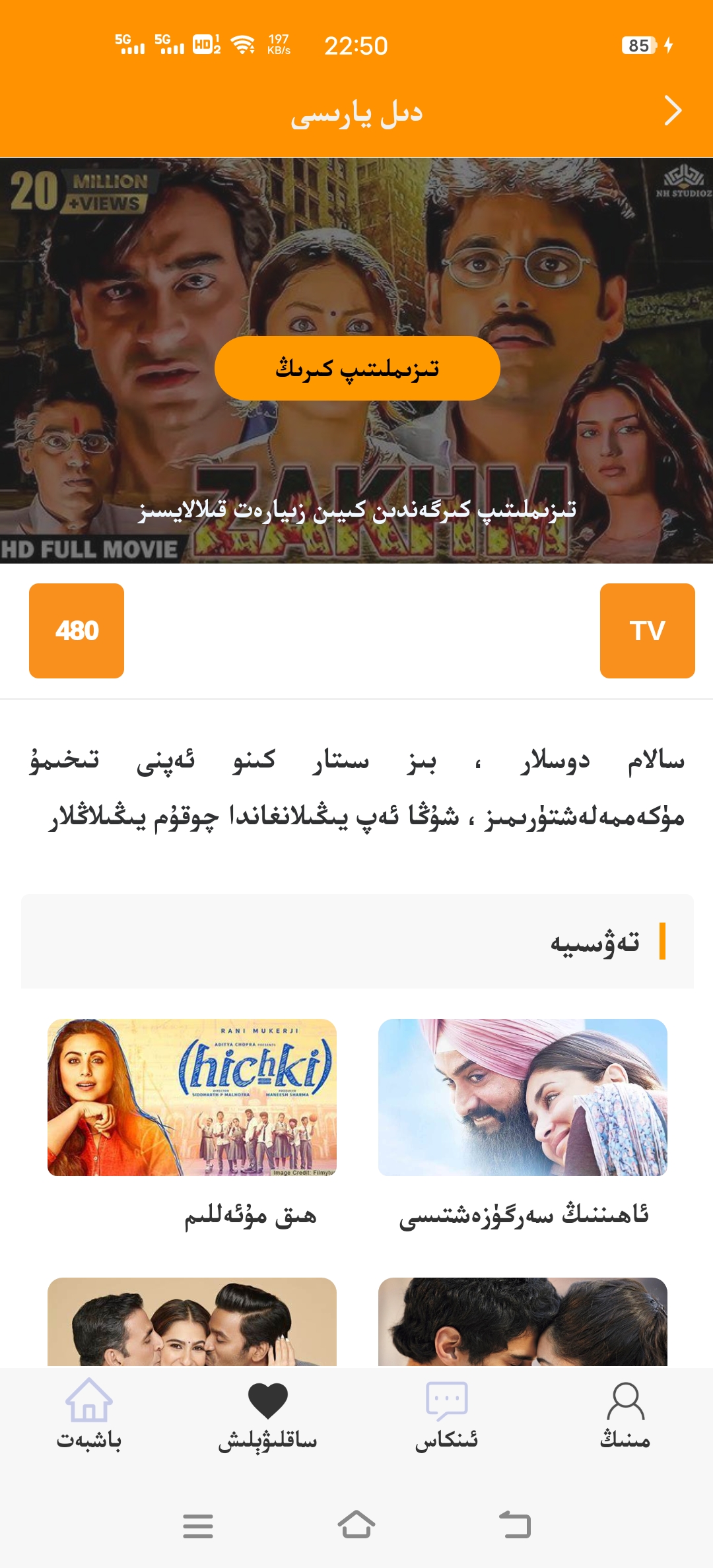
Task: Go back using the system back button
Action: 515,1525
